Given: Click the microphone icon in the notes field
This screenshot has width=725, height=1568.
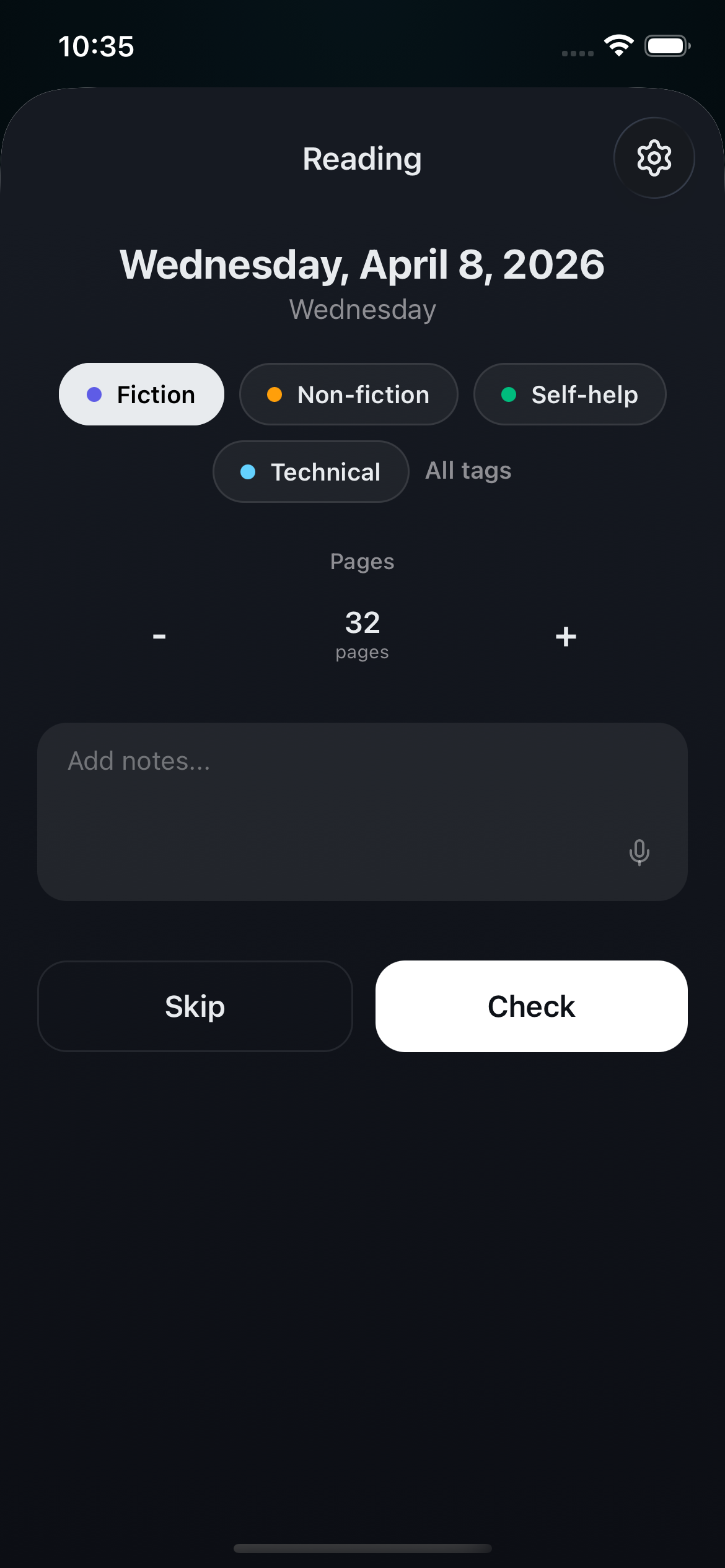Looking at the screenshot, I should click(x=639, y=853).
